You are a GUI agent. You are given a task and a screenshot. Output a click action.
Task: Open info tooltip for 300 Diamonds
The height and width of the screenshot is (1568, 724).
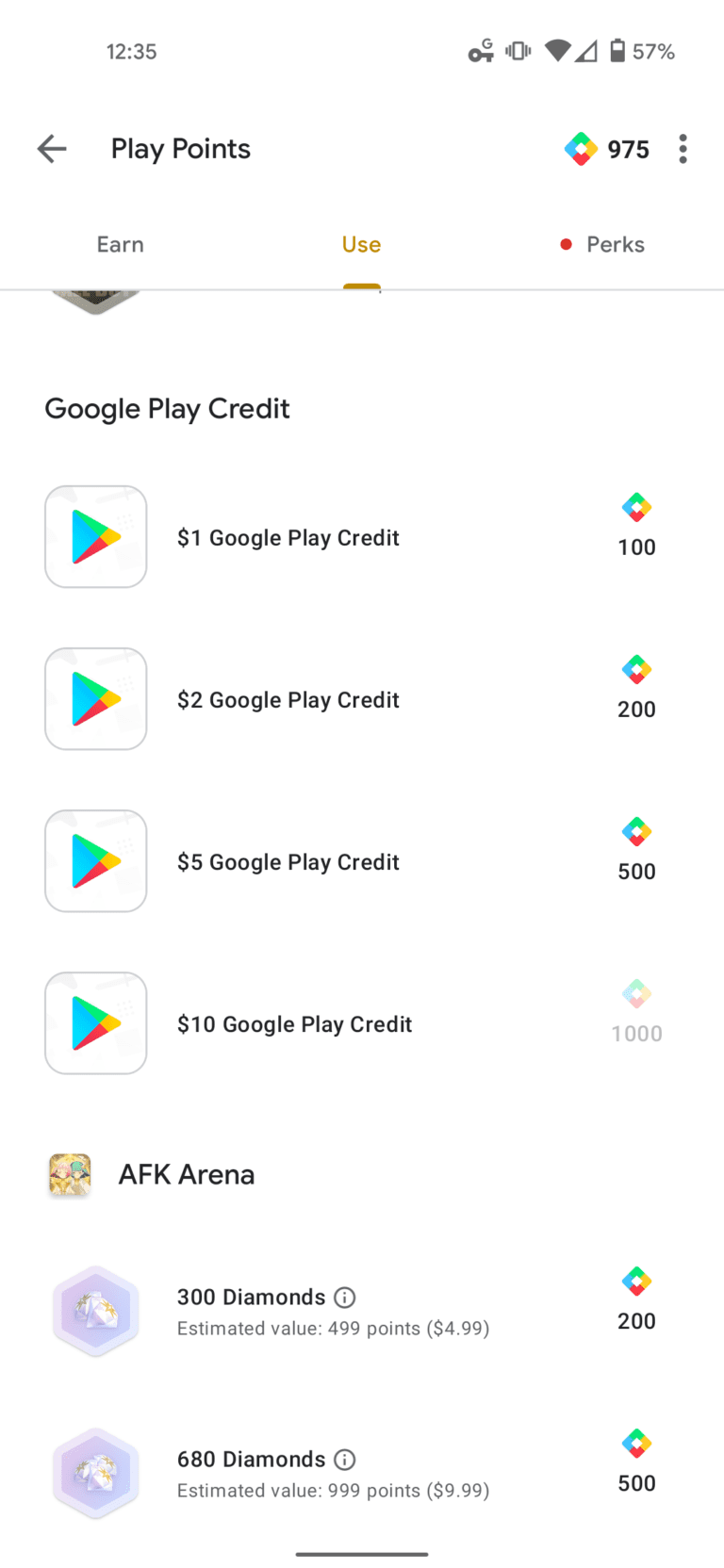[345, 1298]
